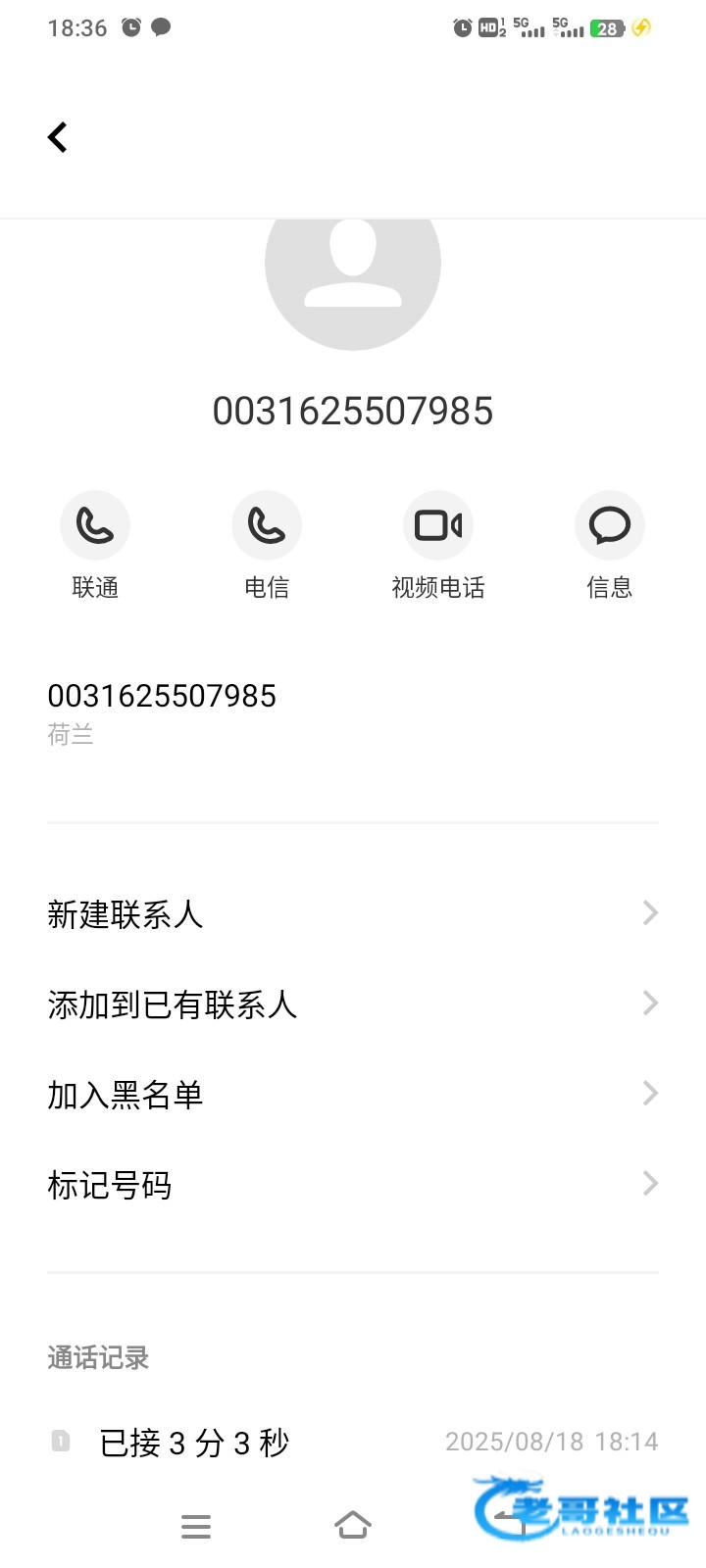Call the number using 联通 SIM

[95, 526]
